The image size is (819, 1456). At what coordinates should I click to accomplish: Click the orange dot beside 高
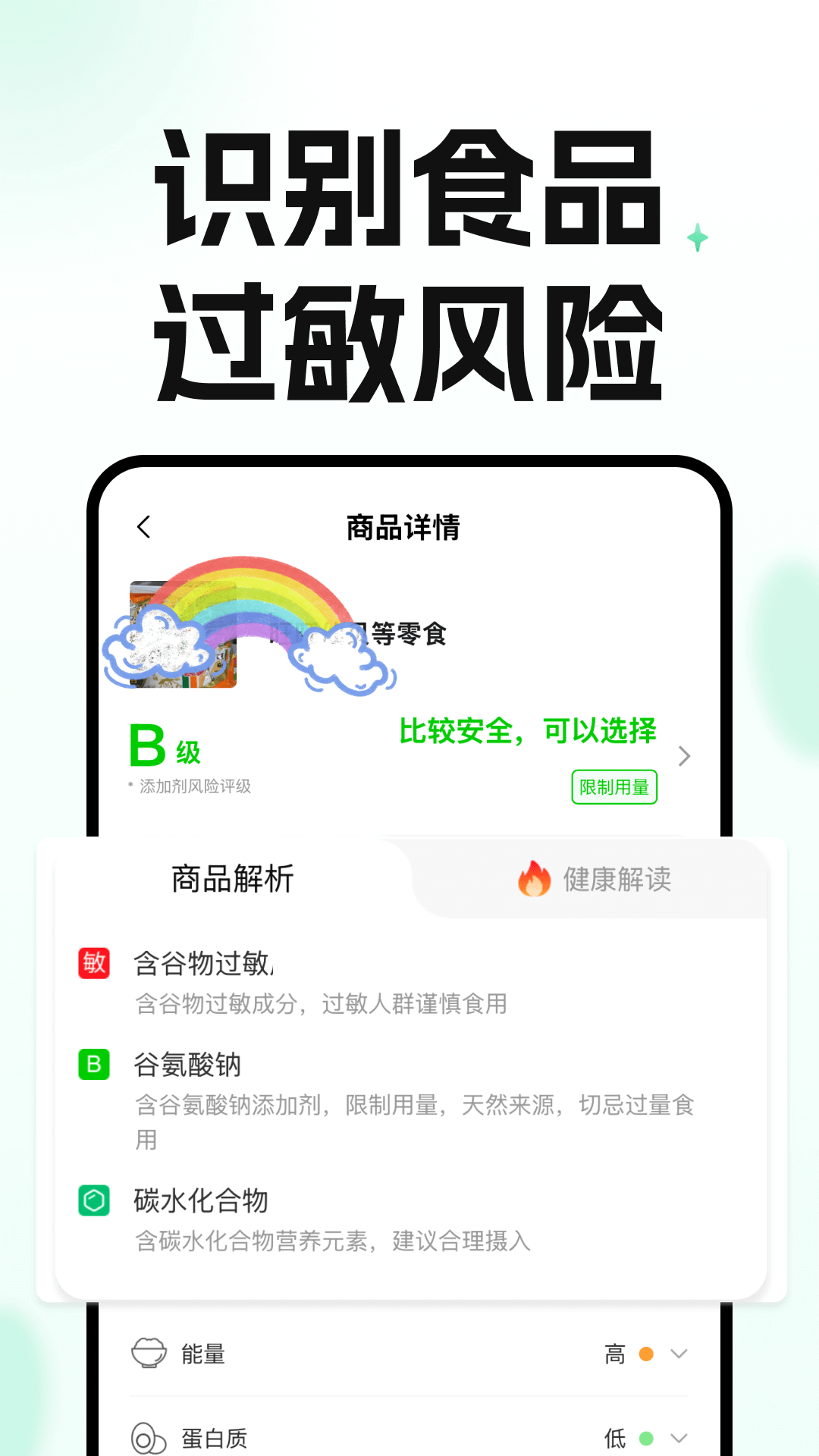(645, 1353)
